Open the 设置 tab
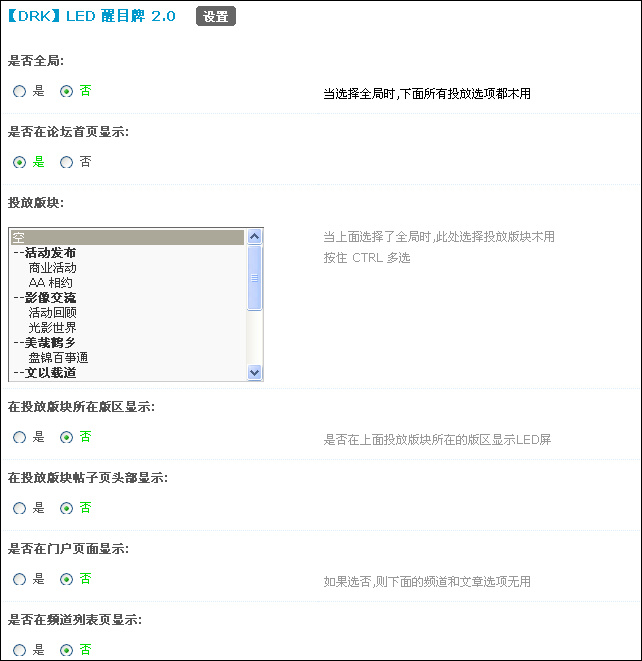The height and width of the screenshot is (661, 642). (215, 16)
